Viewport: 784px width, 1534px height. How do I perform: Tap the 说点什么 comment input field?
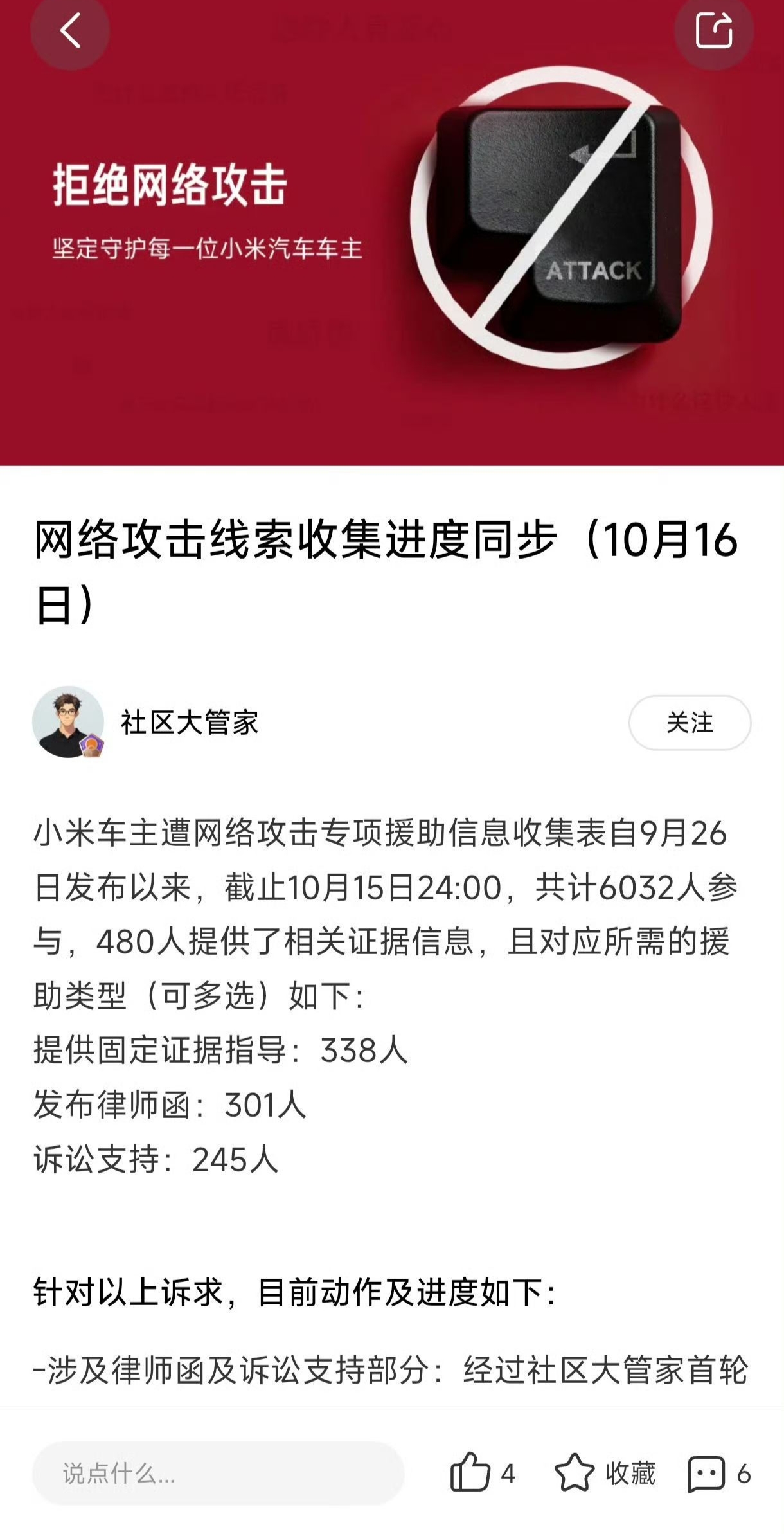[218, 1474]
